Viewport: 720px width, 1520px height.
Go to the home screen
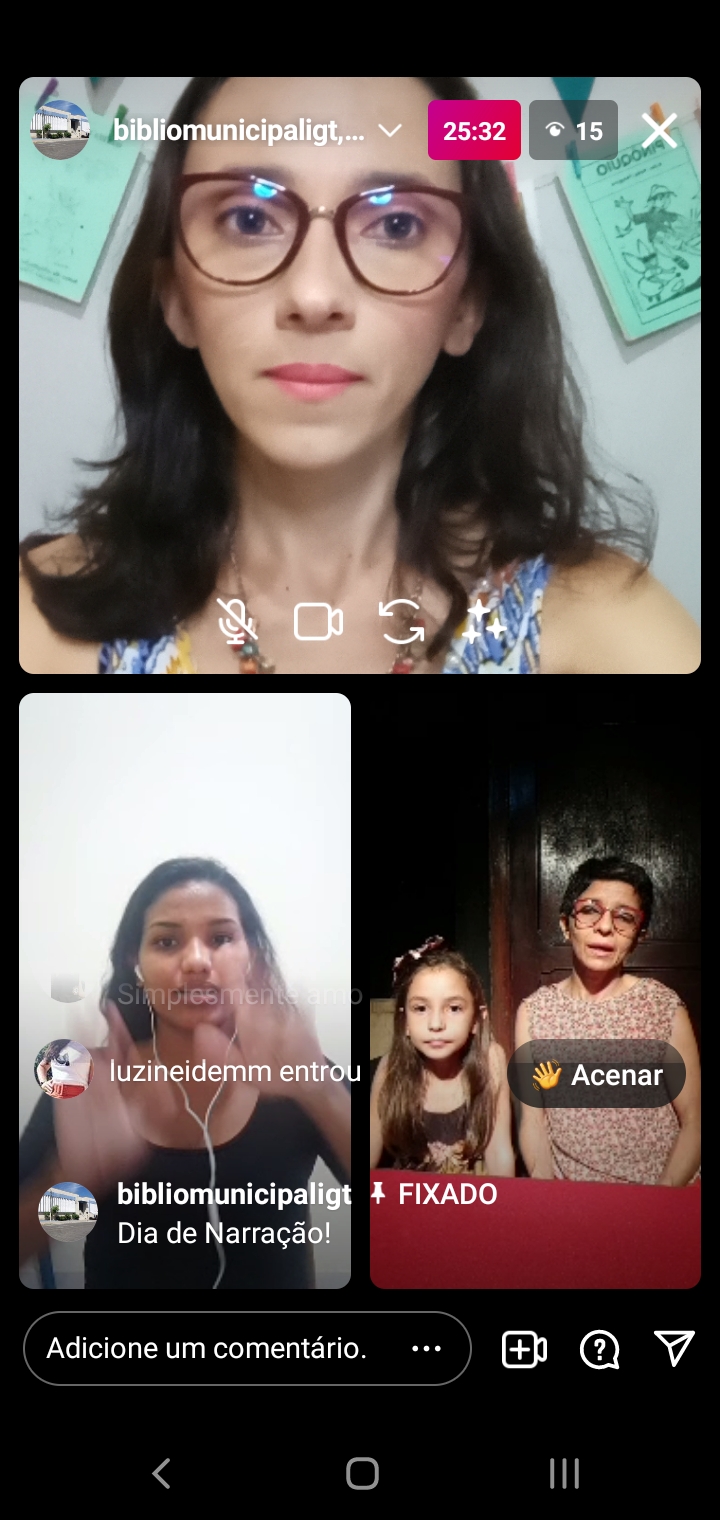click(x=362, y=1473)
